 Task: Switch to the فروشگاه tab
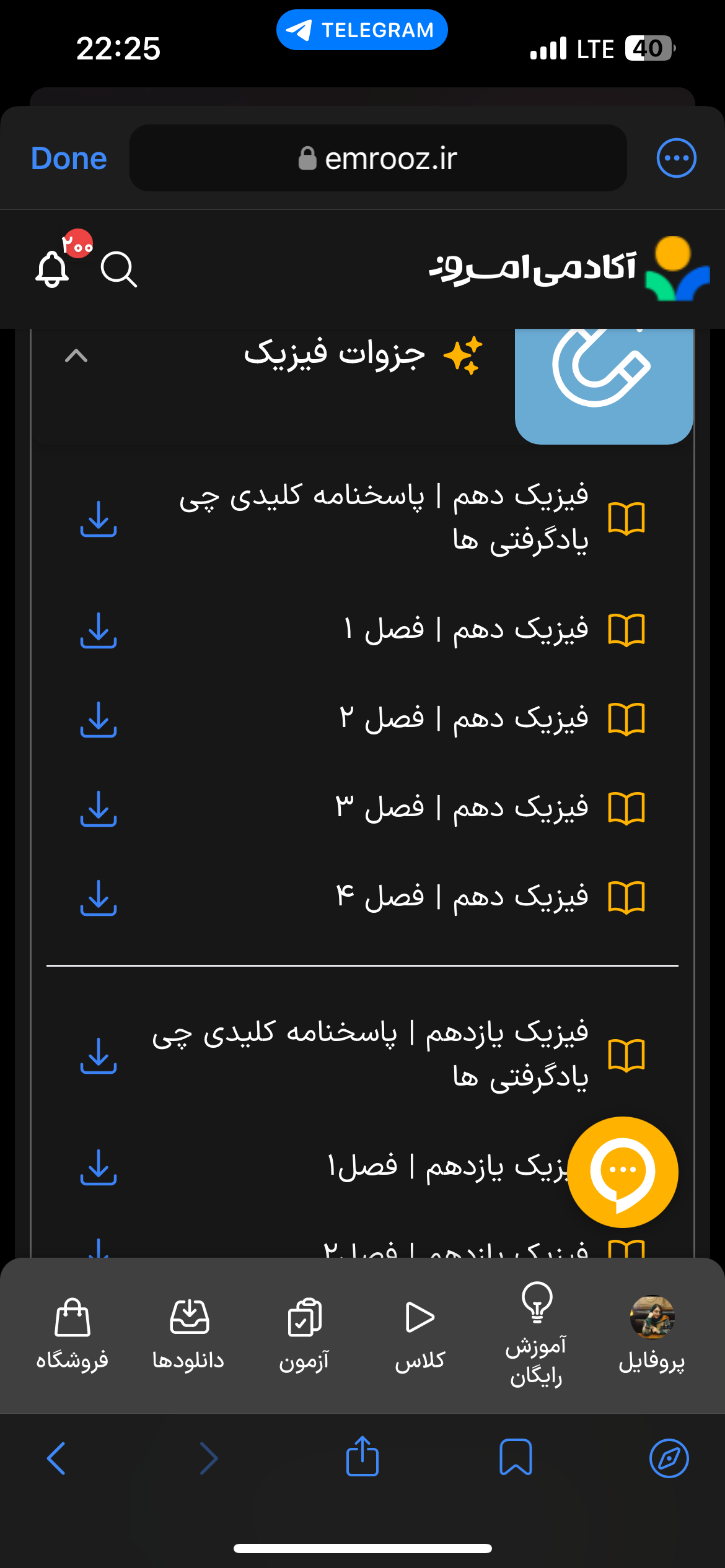pyautogui.click(x=72, y=1333)
